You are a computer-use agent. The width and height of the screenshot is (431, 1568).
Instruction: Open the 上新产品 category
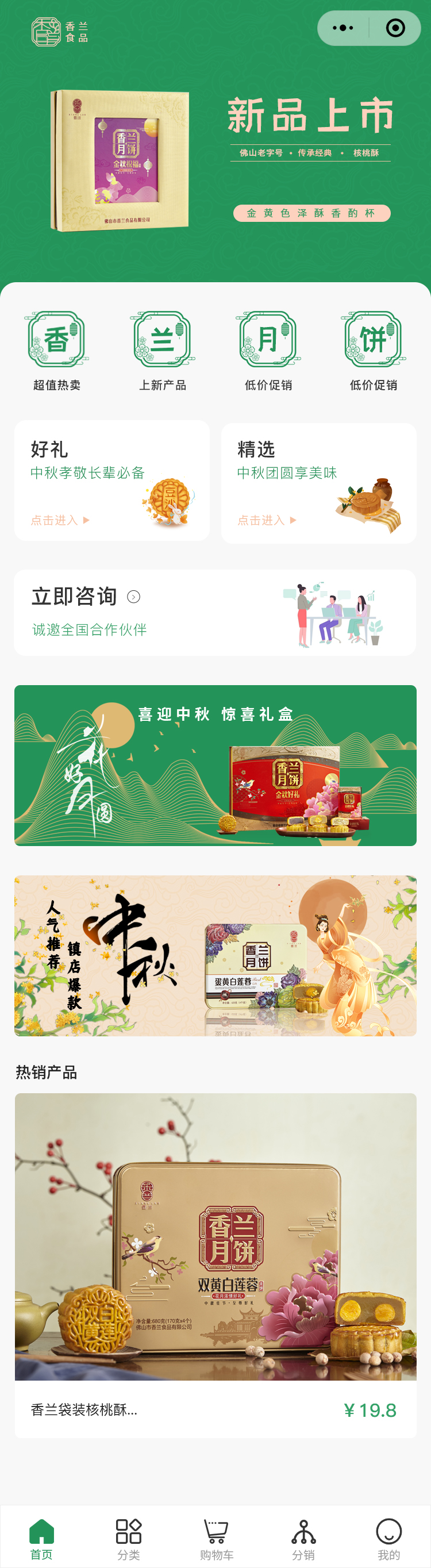(x=163, y=350)
